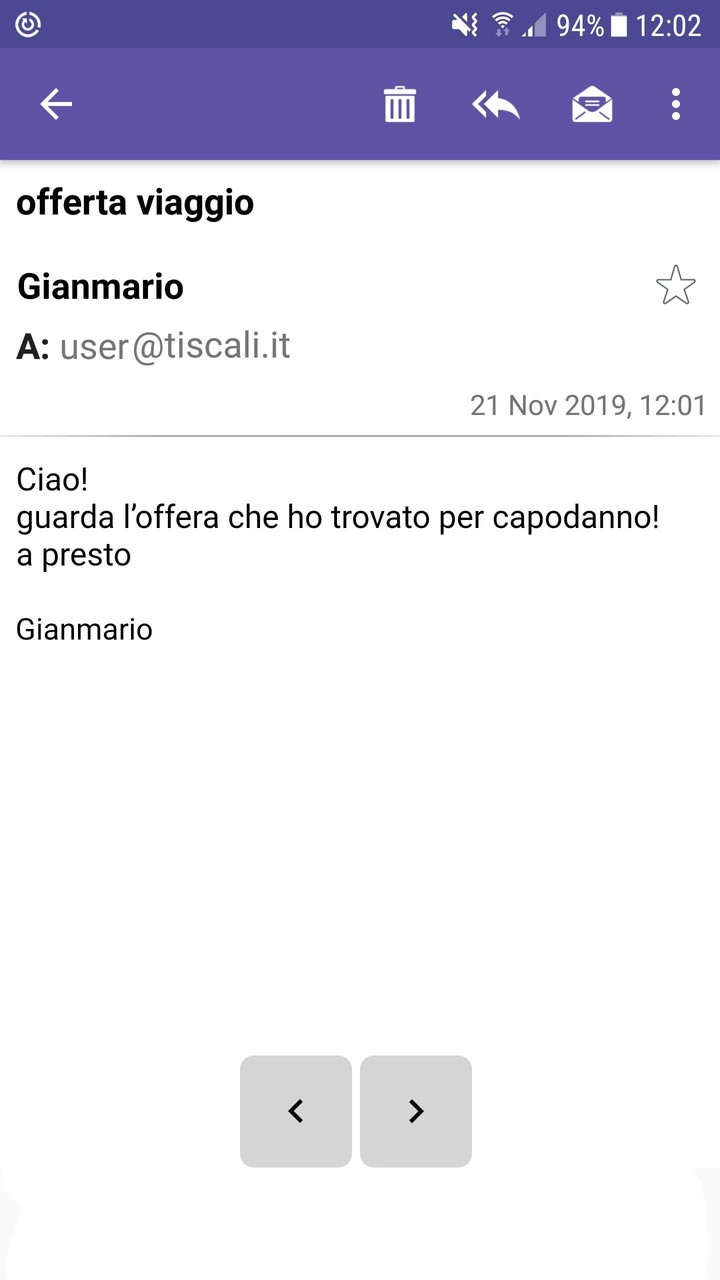
Task: Delete this email with trash icon
Action: [x=399, y=104]
